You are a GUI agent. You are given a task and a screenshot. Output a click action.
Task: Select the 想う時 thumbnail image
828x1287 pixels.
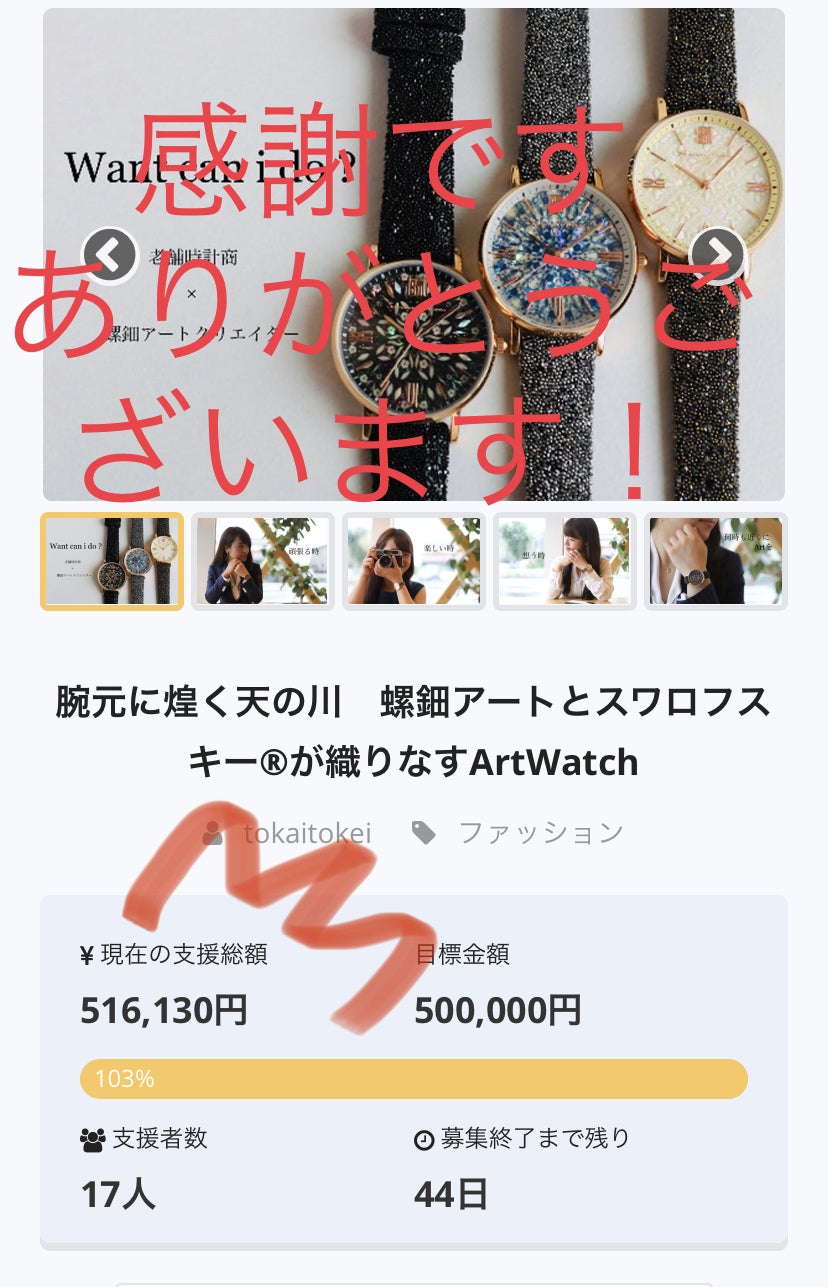565,561
